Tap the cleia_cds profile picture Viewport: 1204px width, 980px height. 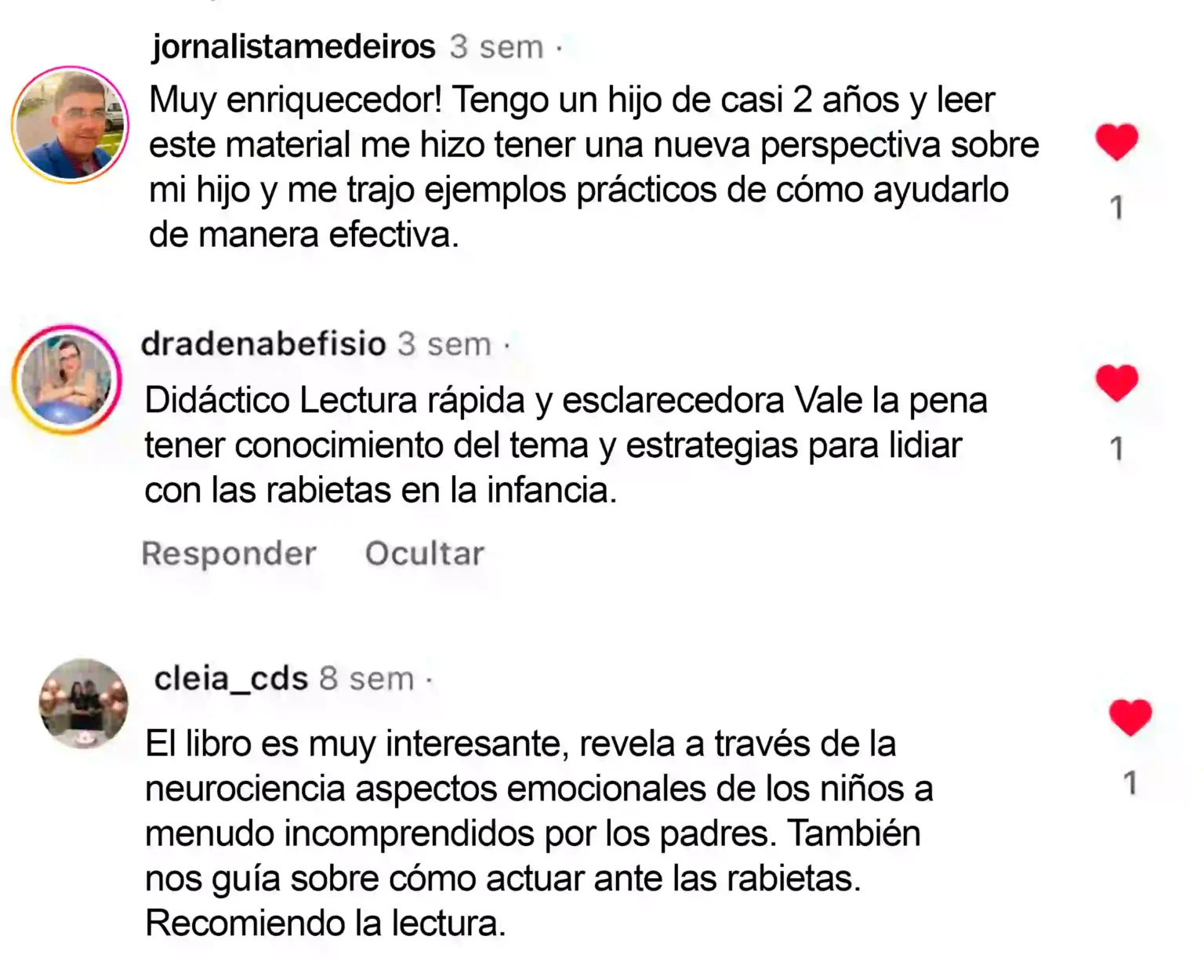[83, 703]
